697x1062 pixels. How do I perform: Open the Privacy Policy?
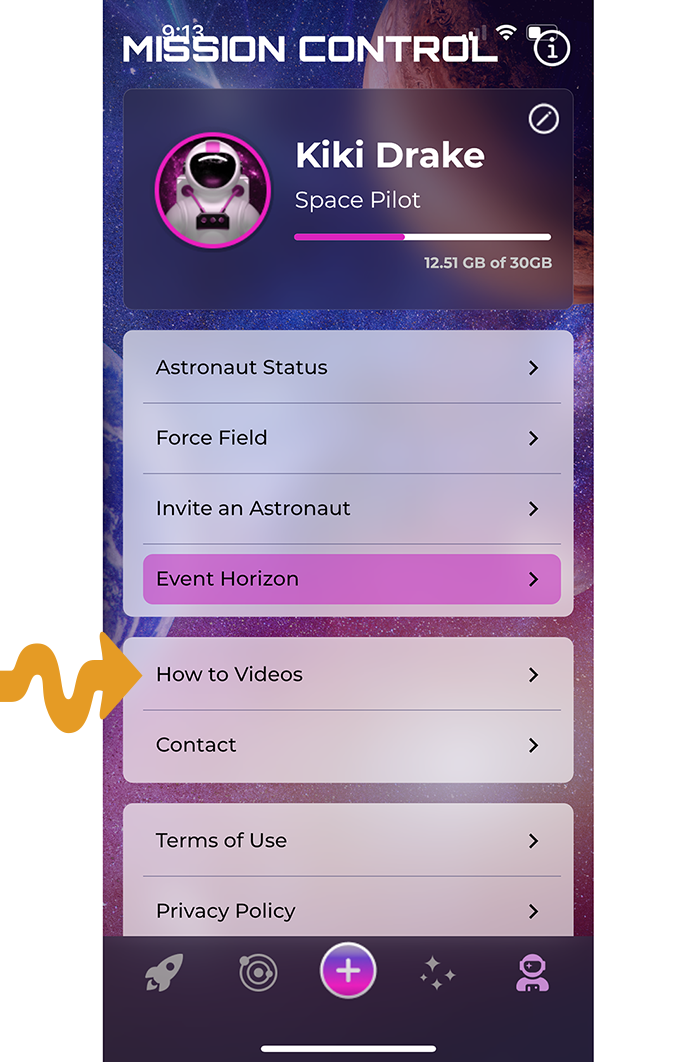347,910
